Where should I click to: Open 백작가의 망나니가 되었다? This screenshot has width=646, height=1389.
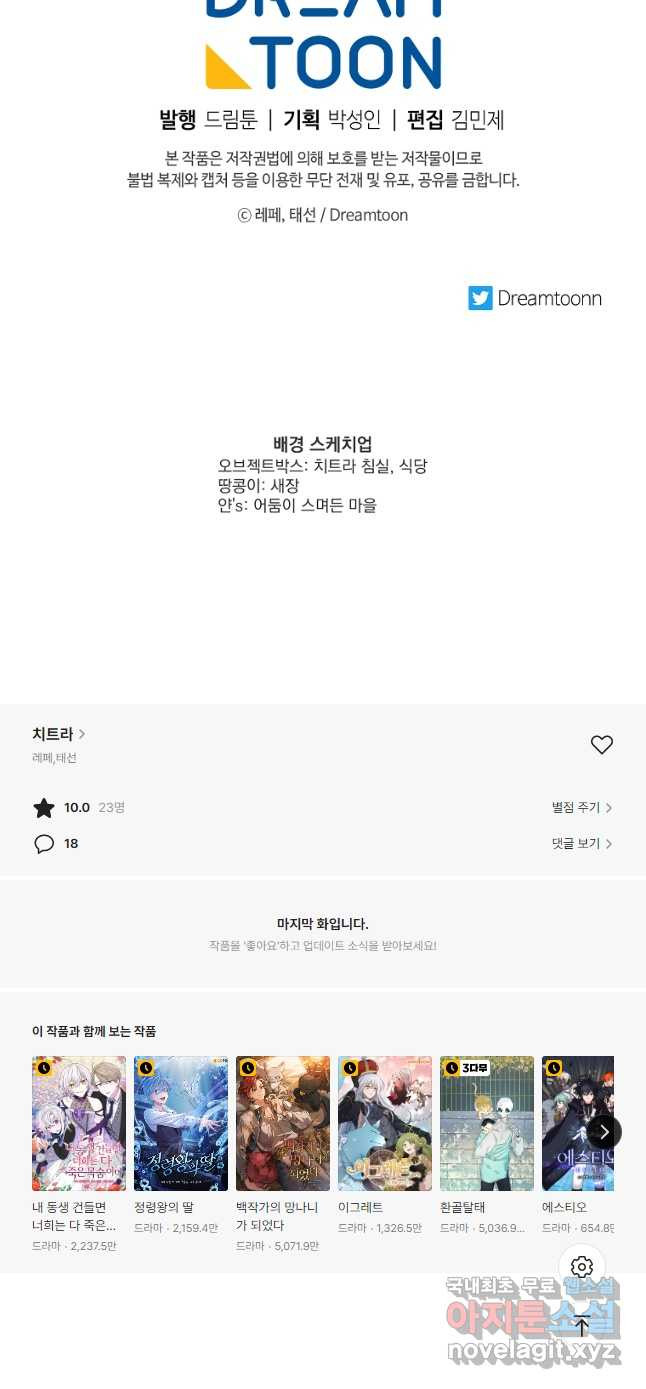[283, 1123]
